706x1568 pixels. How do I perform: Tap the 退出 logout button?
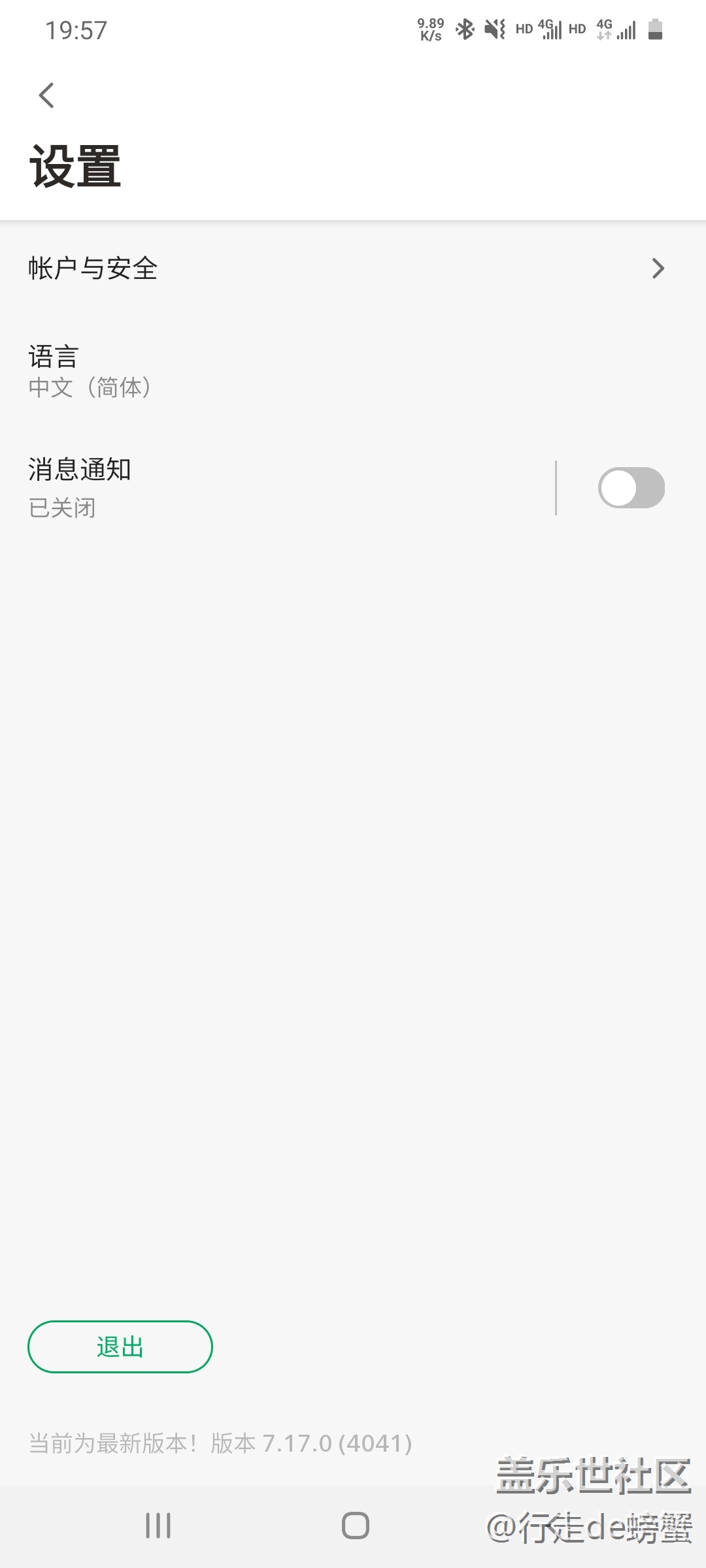(120, 1347)
